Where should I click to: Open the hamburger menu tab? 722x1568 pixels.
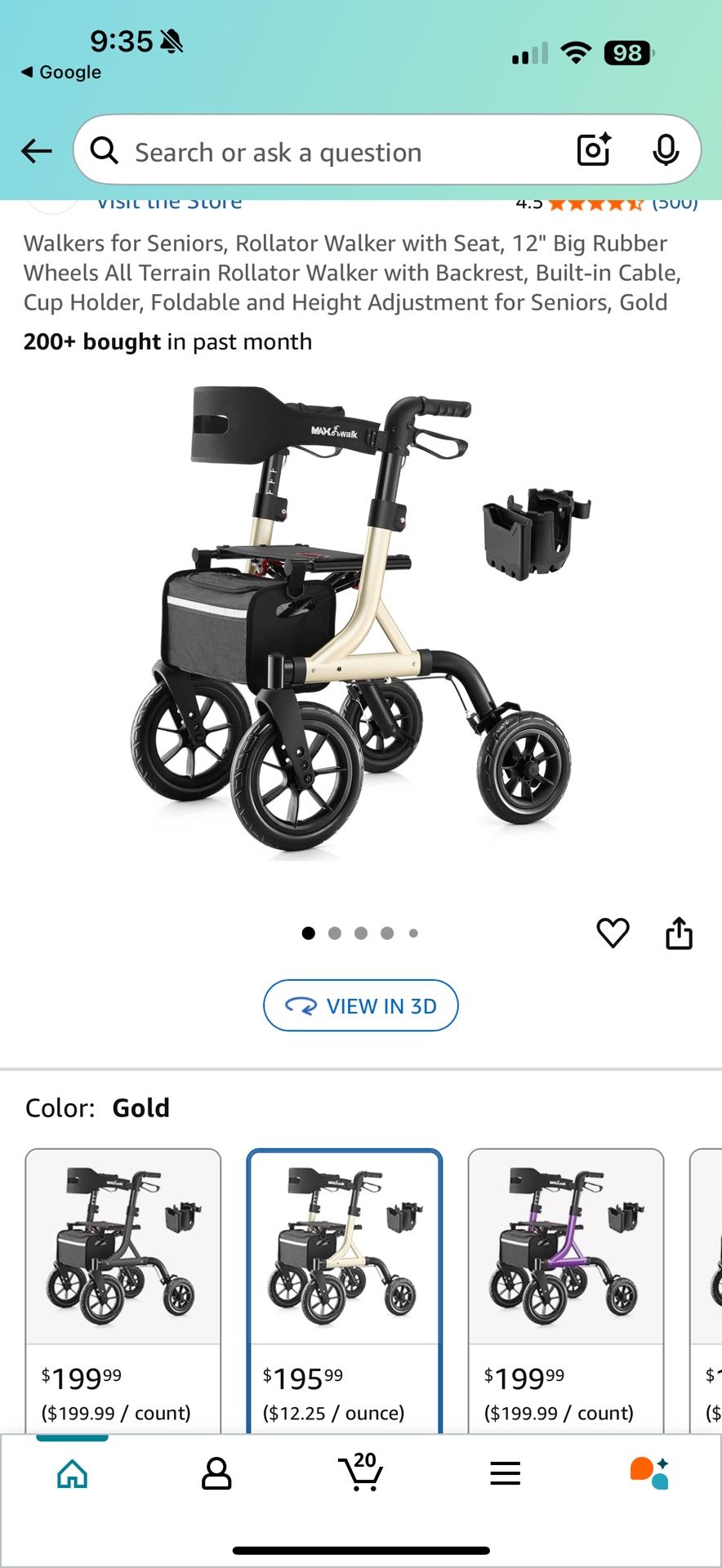click(505, 1474)
